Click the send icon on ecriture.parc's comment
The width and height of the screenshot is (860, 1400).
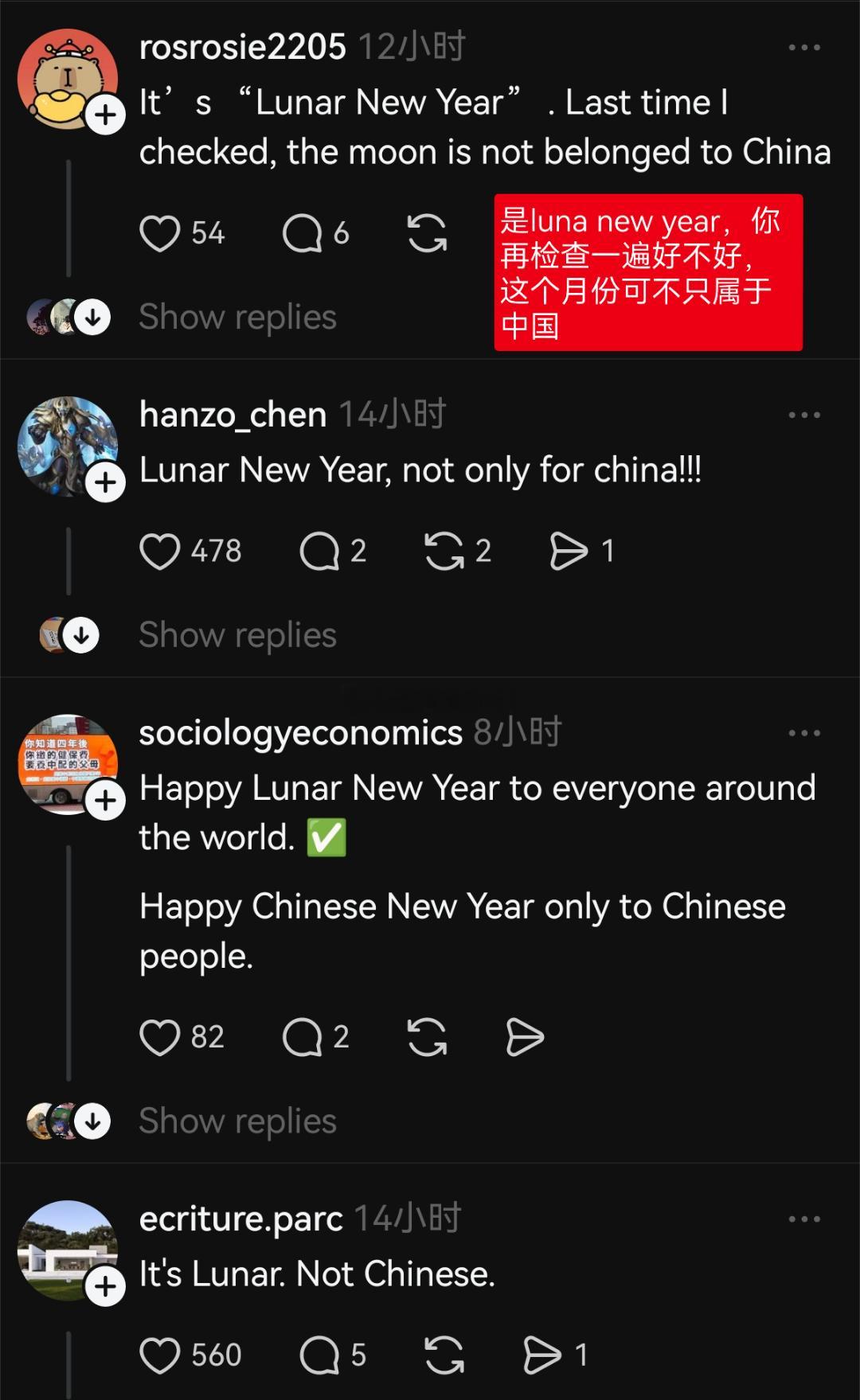[545, 1355]
